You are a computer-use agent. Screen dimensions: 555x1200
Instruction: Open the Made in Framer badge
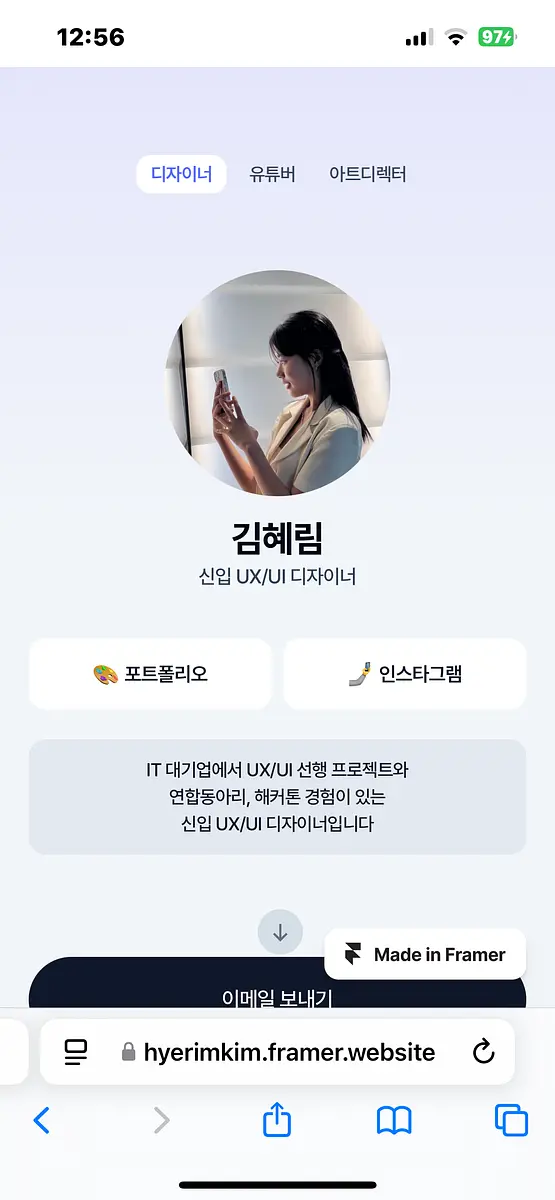tap(425, 954)
